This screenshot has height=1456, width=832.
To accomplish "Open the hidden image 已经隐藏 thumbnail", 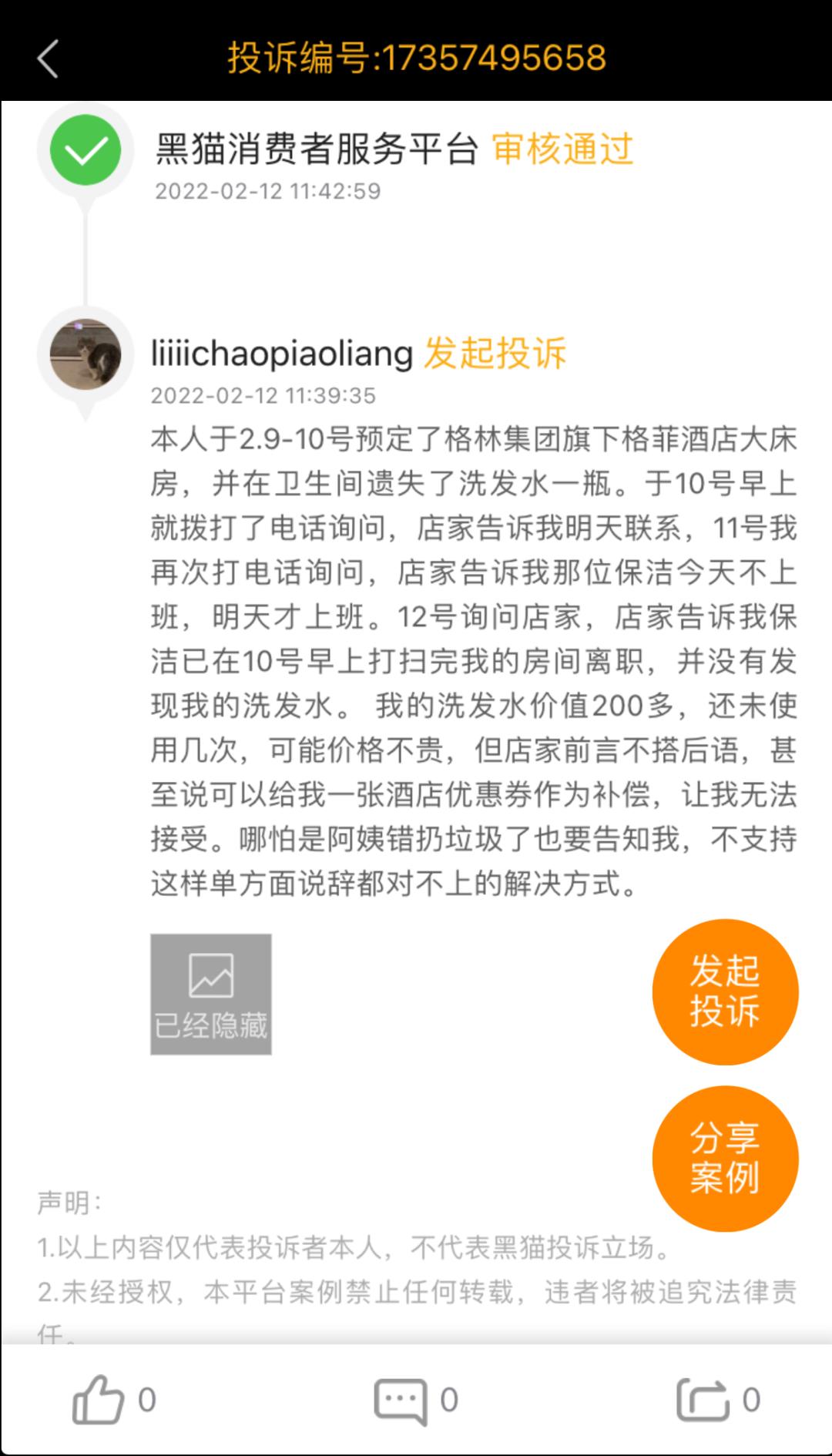I will pyautogui.click(x=211, y=994).
